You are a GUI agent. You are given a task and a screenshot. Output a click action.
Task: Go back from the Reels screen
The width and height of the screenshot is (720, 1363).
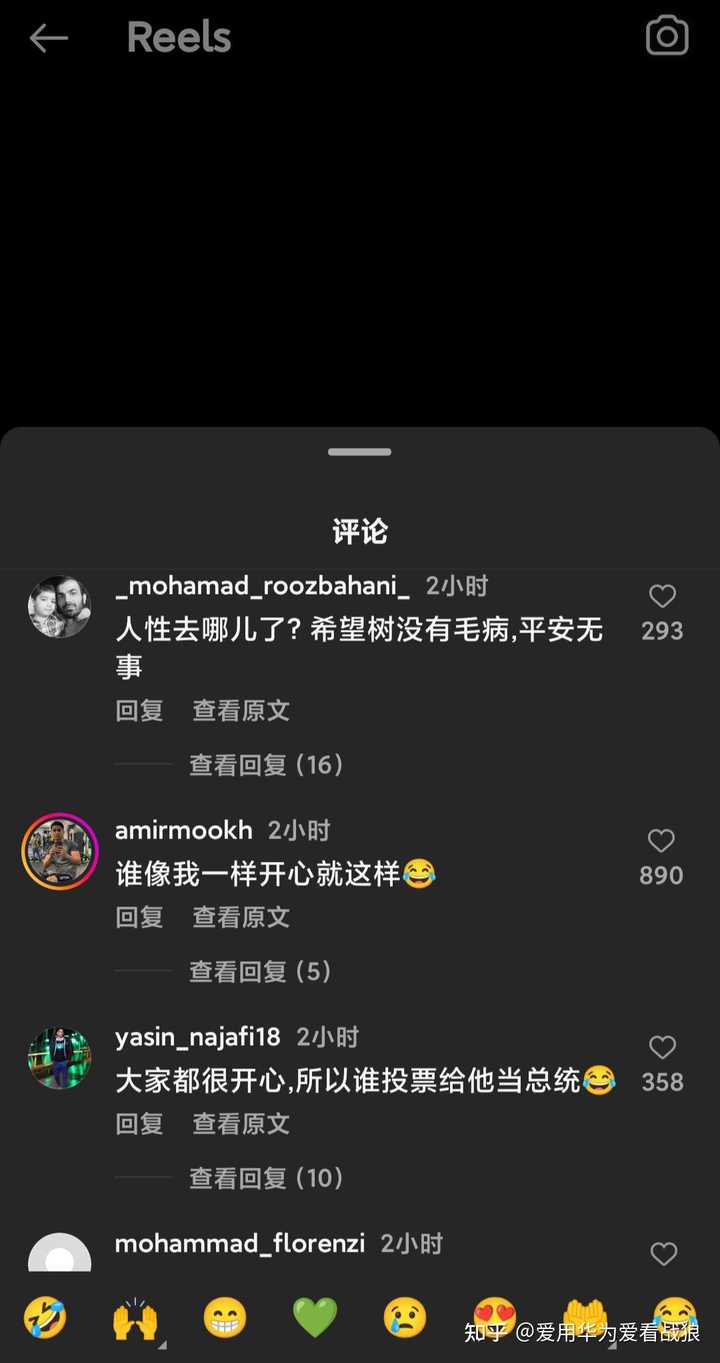pos(48,38)
